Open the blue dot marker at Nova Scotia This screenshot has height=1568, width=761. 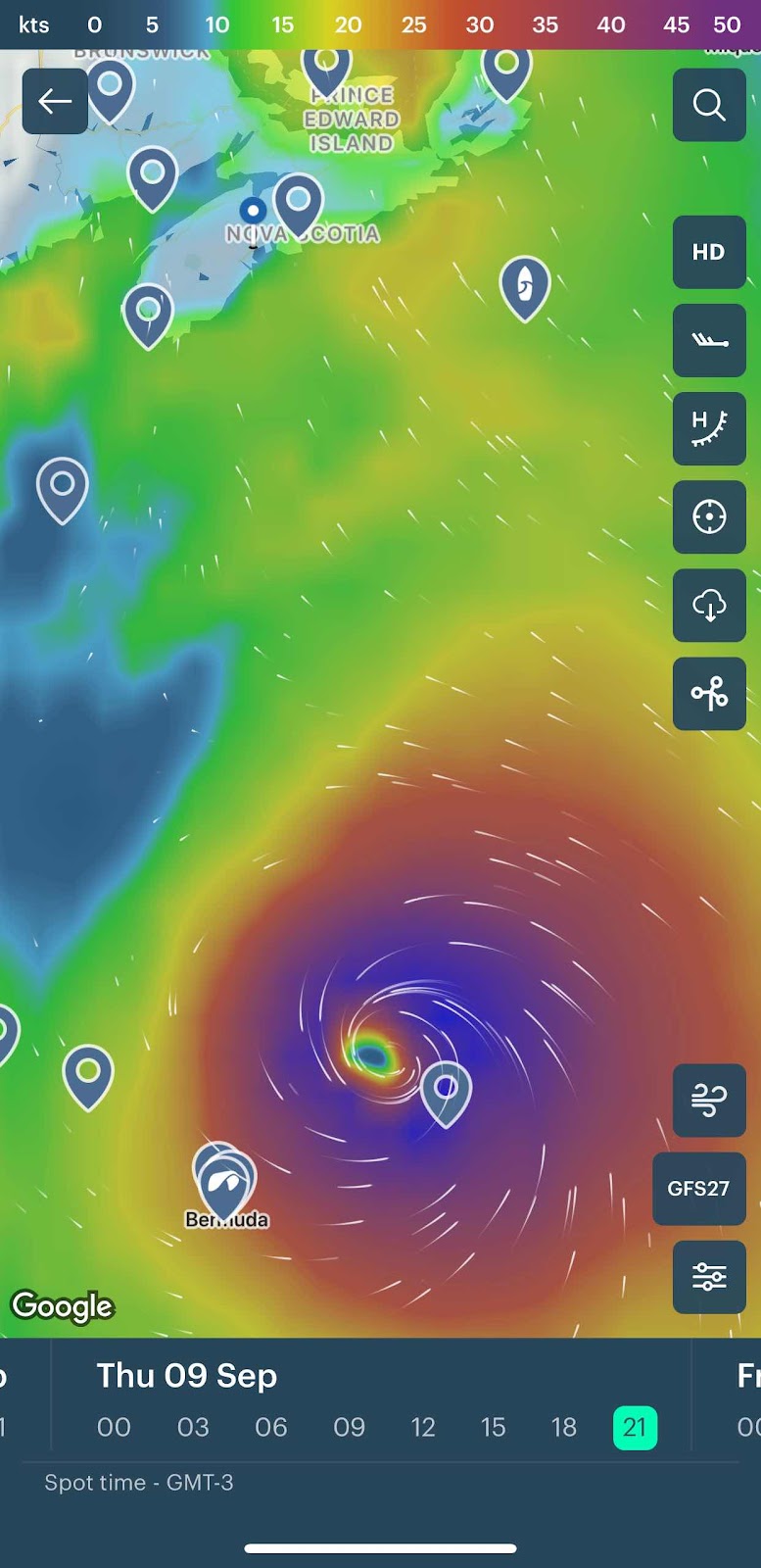[x=254, y=210]
